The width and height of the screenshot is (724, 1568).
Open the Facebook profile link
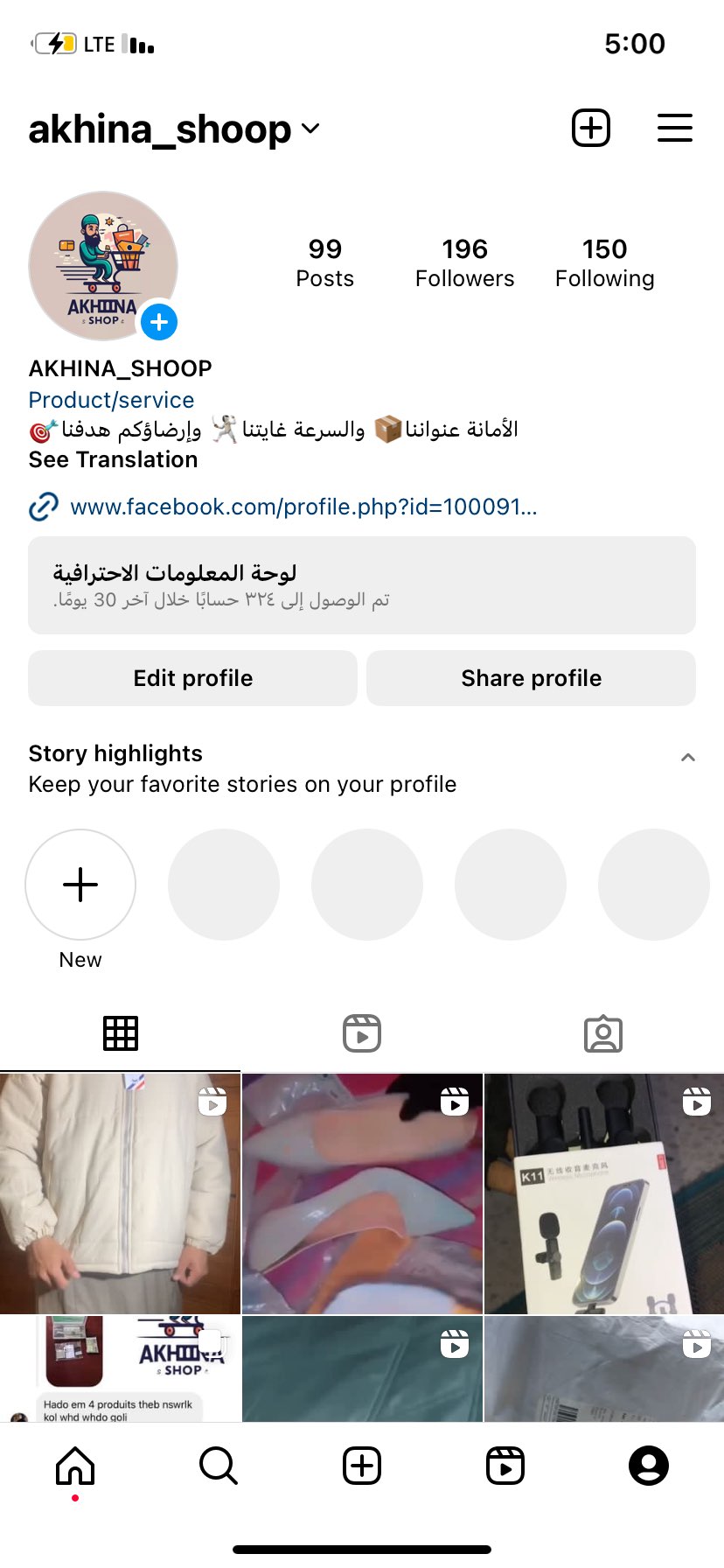303,507
